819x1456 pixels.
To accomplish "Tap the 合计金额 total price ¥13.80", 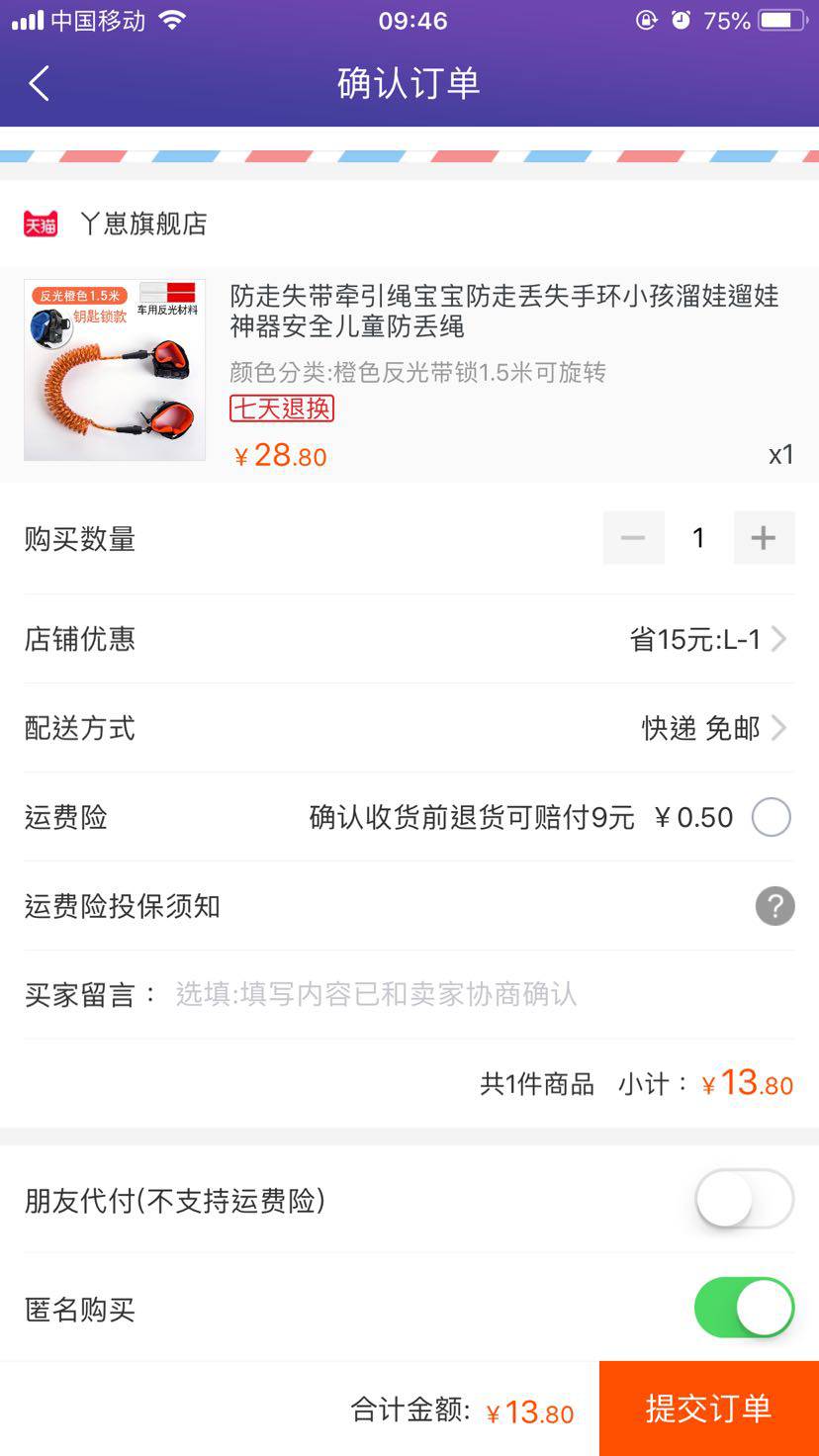I will point(529,1409).
